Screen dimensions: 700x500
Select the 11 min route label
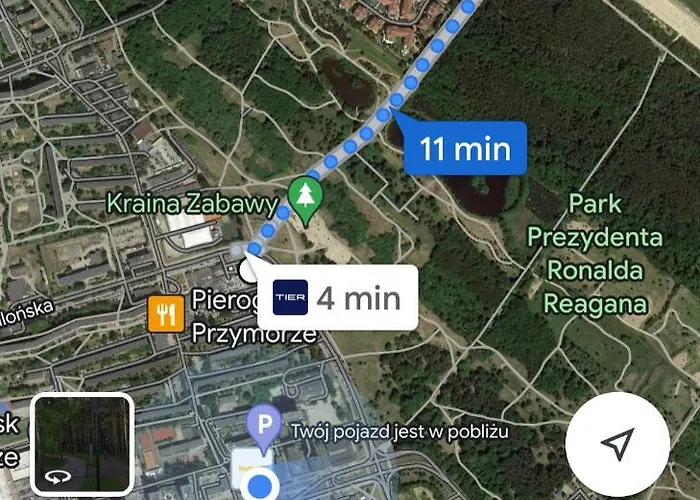point(465,150)
